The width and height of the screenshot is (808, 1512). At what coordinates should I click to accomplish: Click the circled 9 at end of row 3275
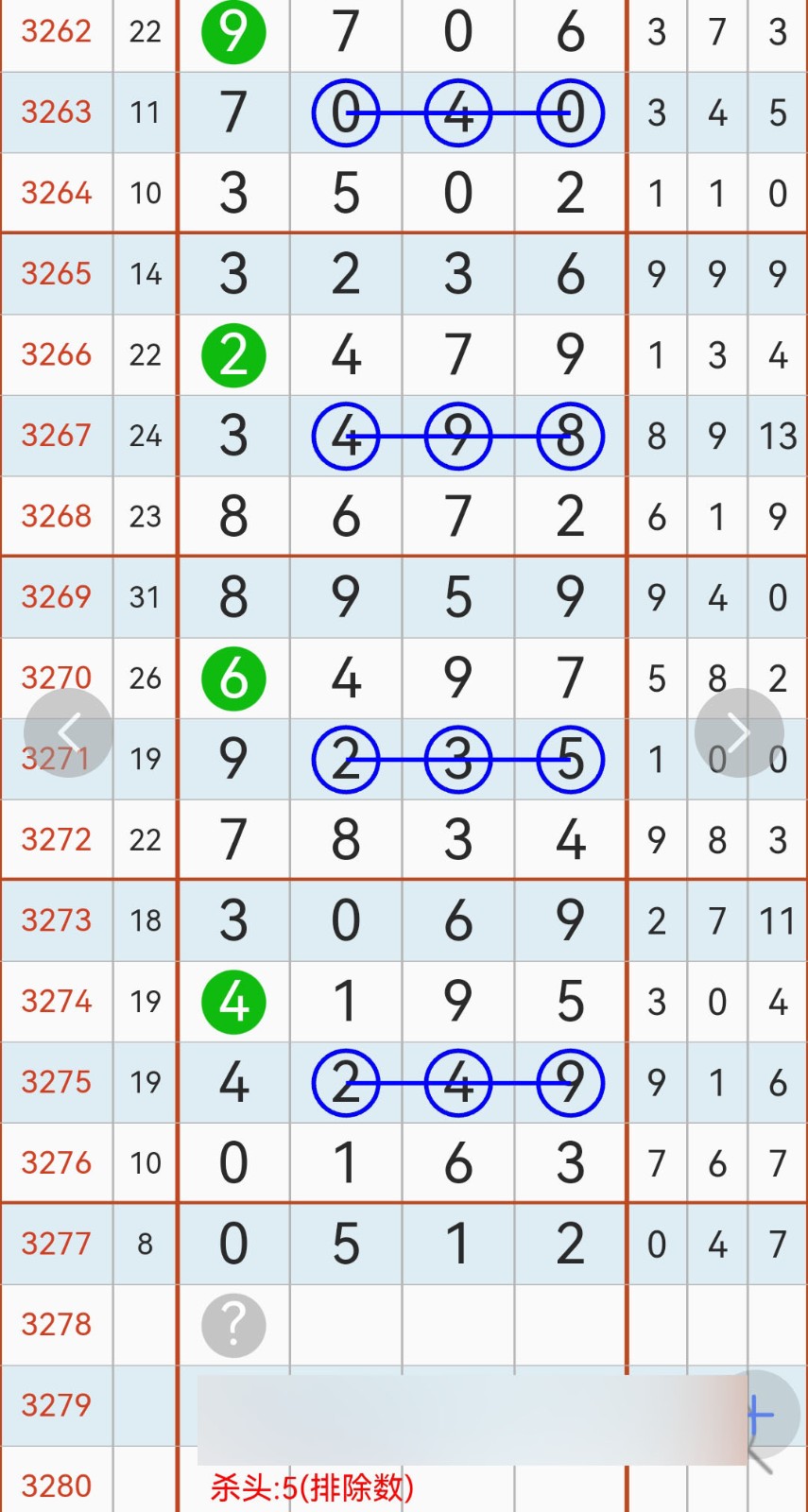(570, 1084)
